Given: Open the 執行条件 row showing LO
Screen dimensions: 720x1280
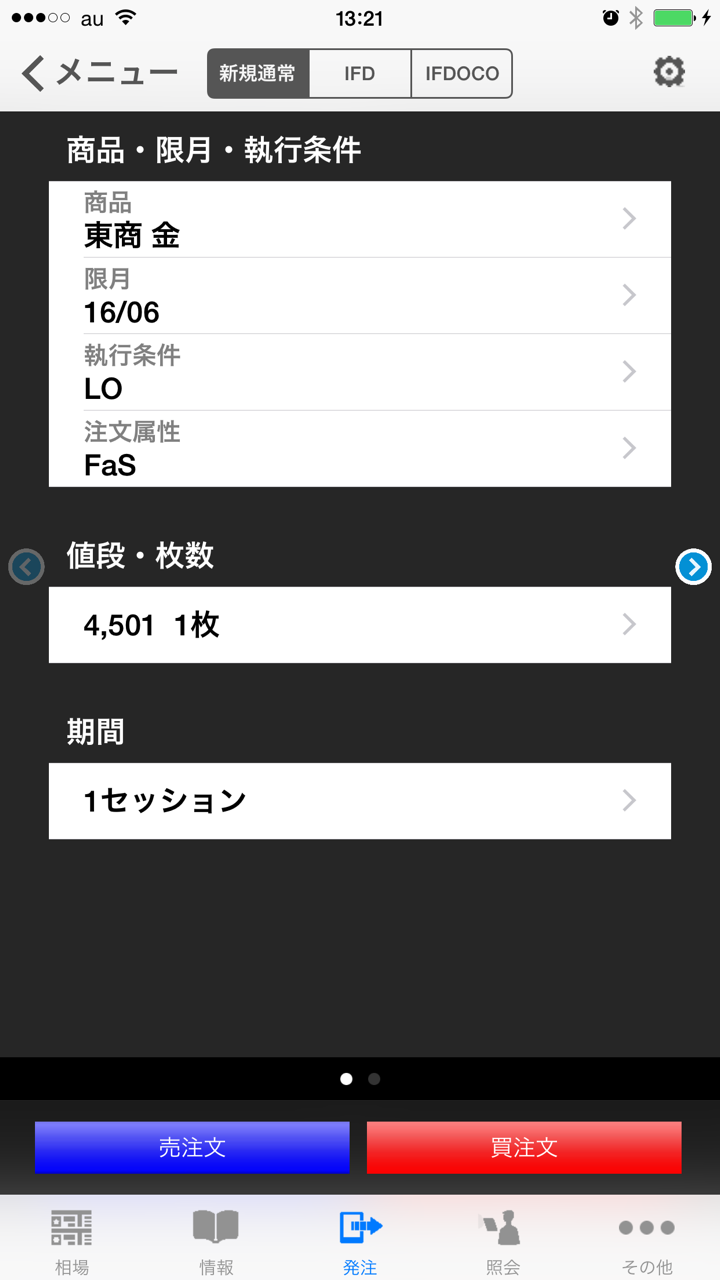Looking at the screenshot, I should (359, 372).
